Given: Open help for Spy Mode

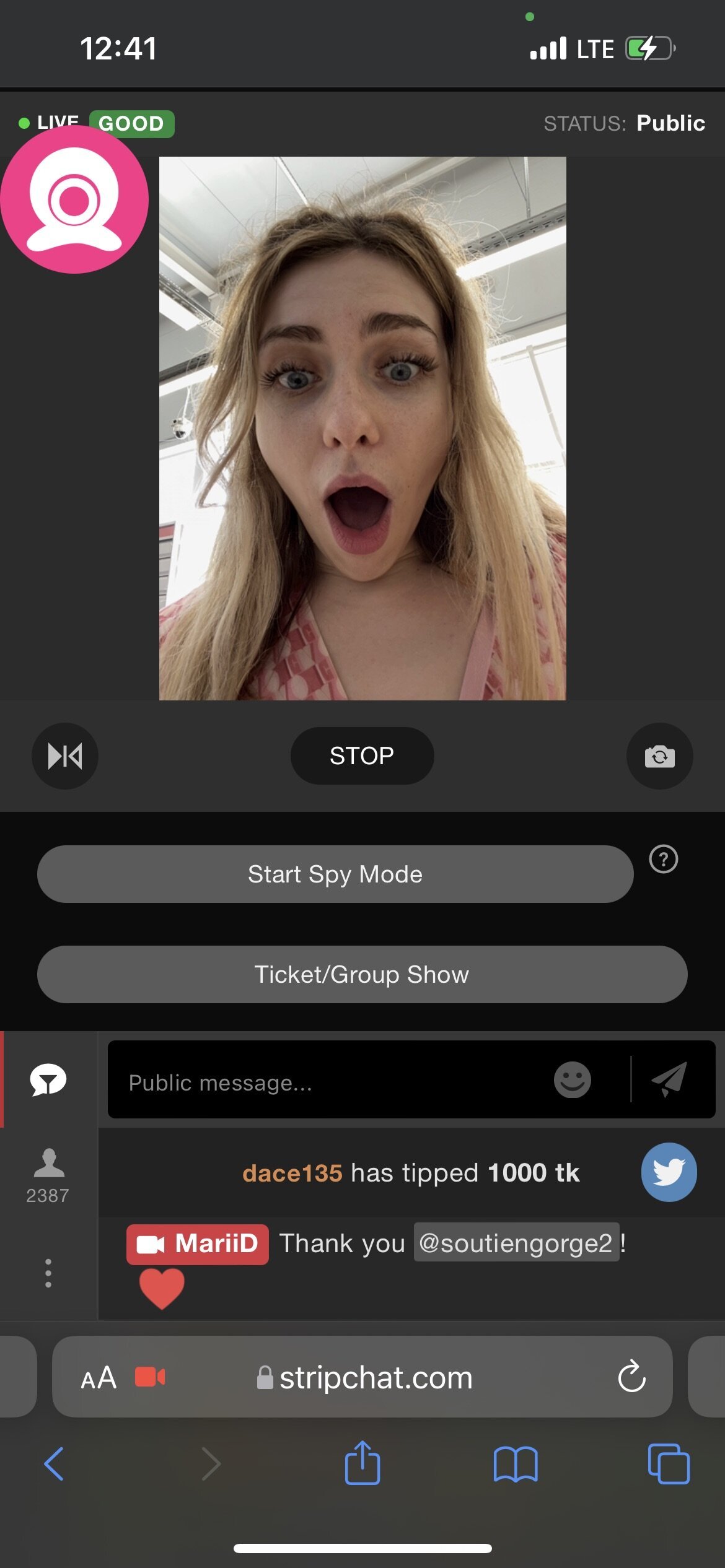Looking at the screenshot, I should pos(663,859).
